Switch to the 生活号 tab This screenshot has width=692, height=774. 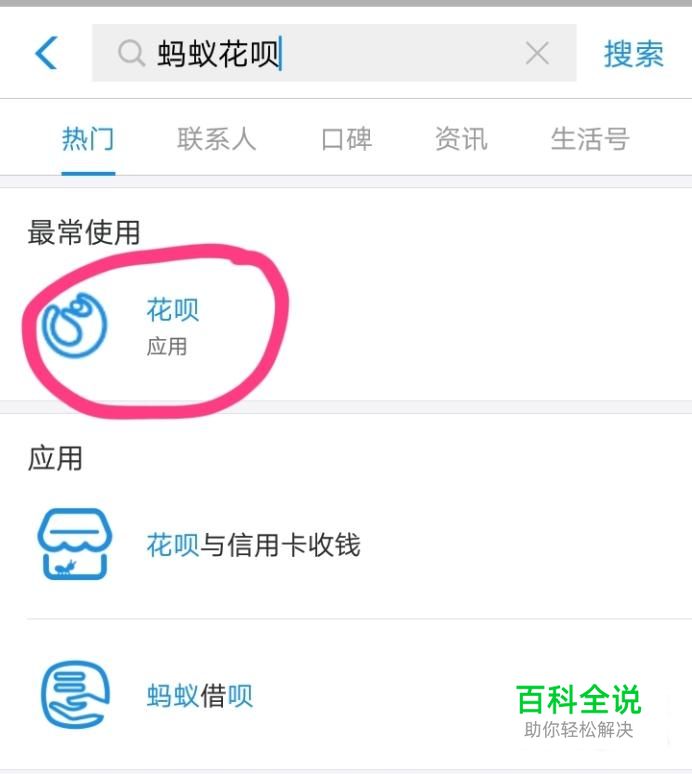[x=589, y=139]
